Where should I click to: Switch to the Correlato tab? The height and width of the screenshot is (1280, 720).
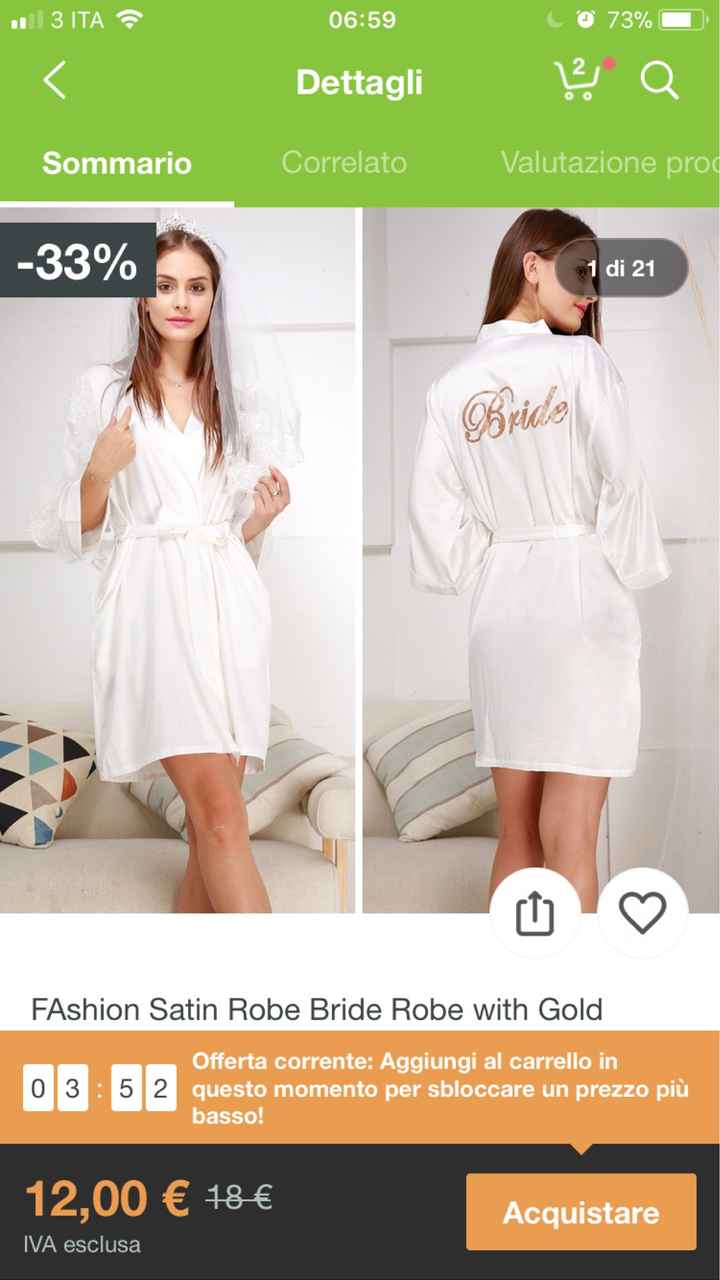pyautogui.click(x=344, y=163)
